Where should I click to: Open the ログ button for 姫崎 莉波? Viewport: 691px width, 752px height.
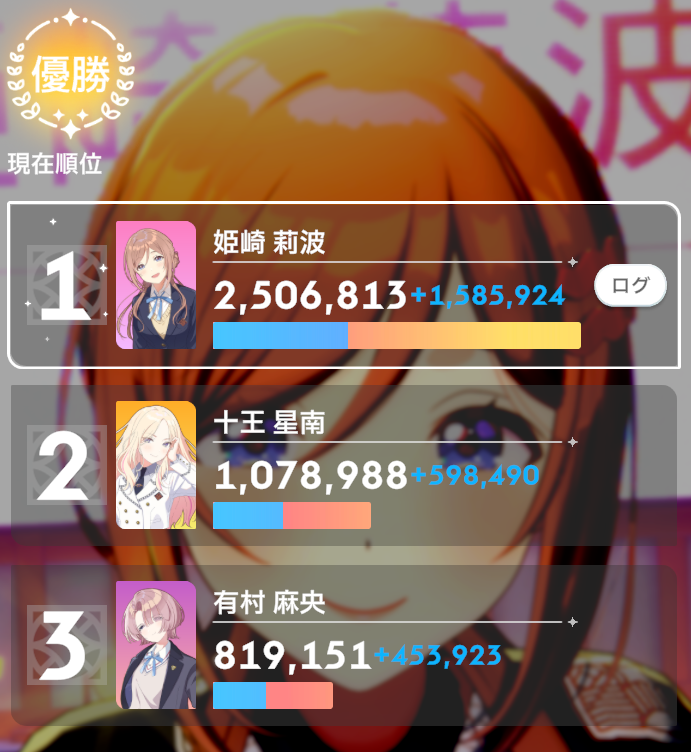pyautogui.click(x=630, y=285)
